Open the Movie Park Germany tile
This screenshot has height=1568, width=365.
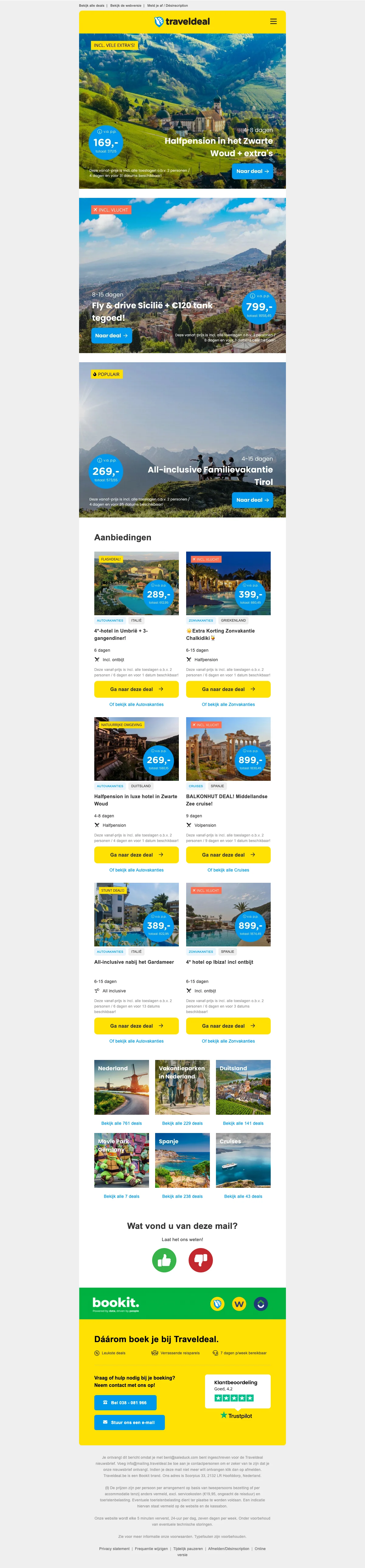tap(122, 1160)
